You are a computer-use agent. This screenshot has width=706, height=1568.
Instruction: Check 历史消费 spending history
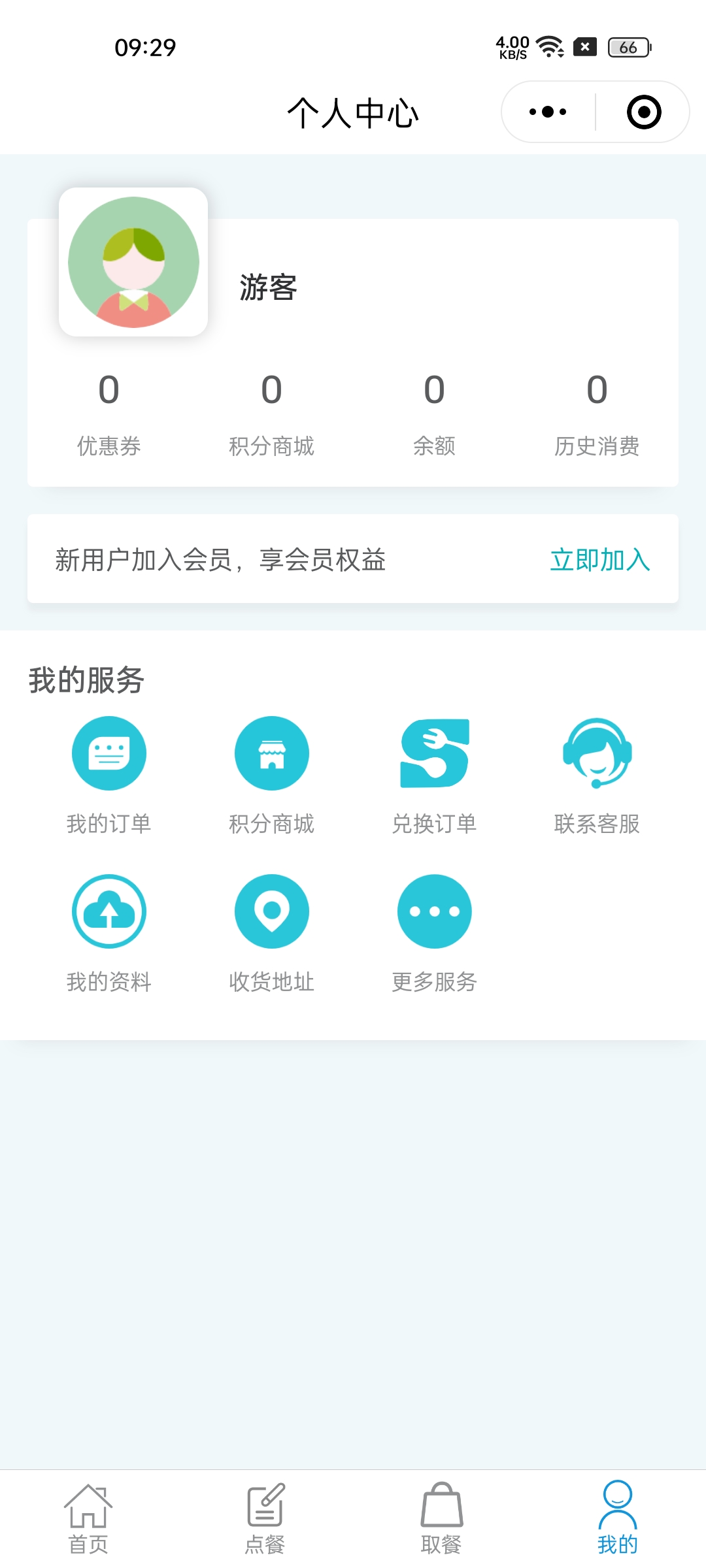(596, 413)
